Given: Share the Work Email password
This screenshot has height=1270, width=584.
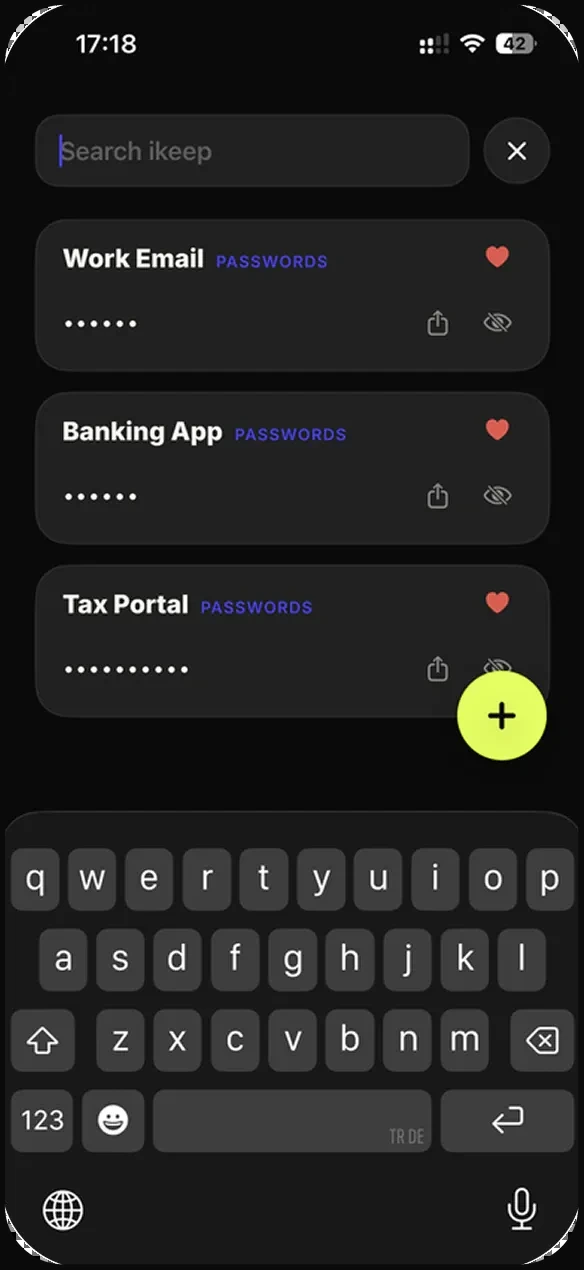Looking at the screenshot, I should point(437,323).
